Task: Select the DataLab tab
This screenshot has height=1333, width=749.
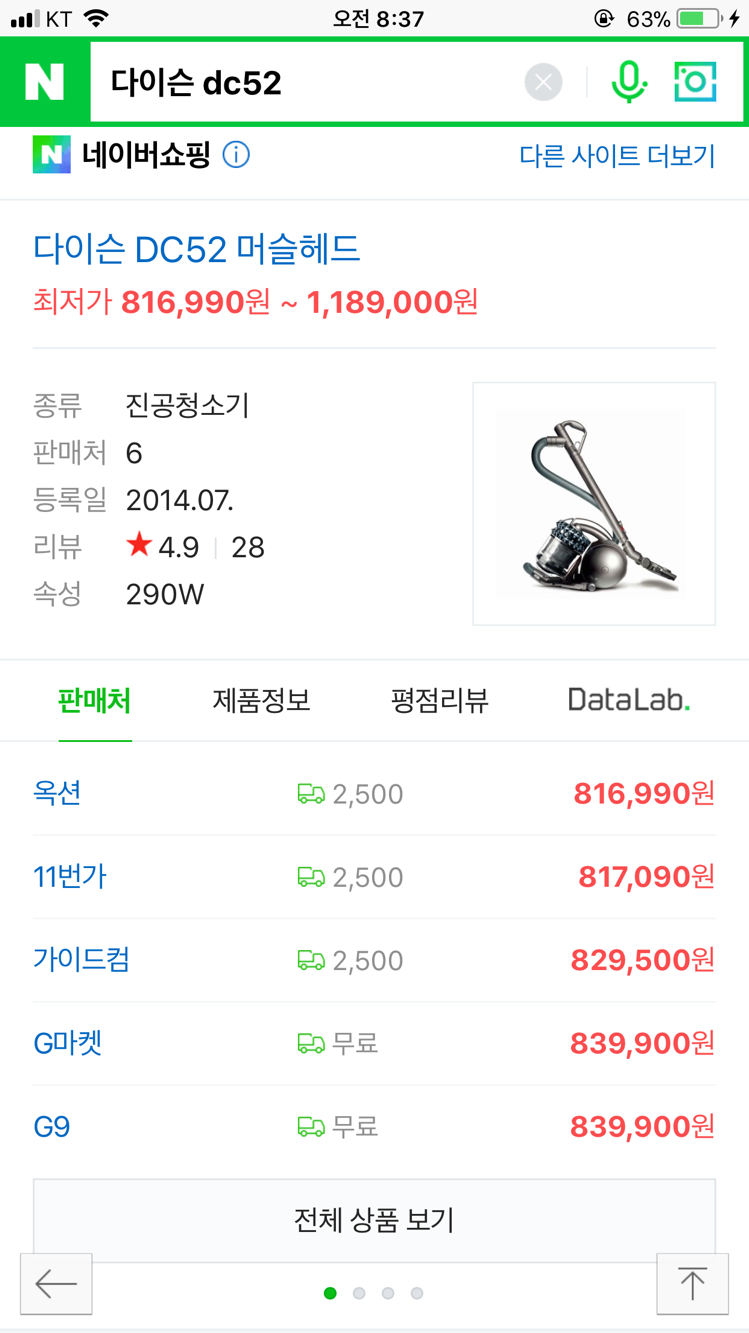Action: pos(628,701)
